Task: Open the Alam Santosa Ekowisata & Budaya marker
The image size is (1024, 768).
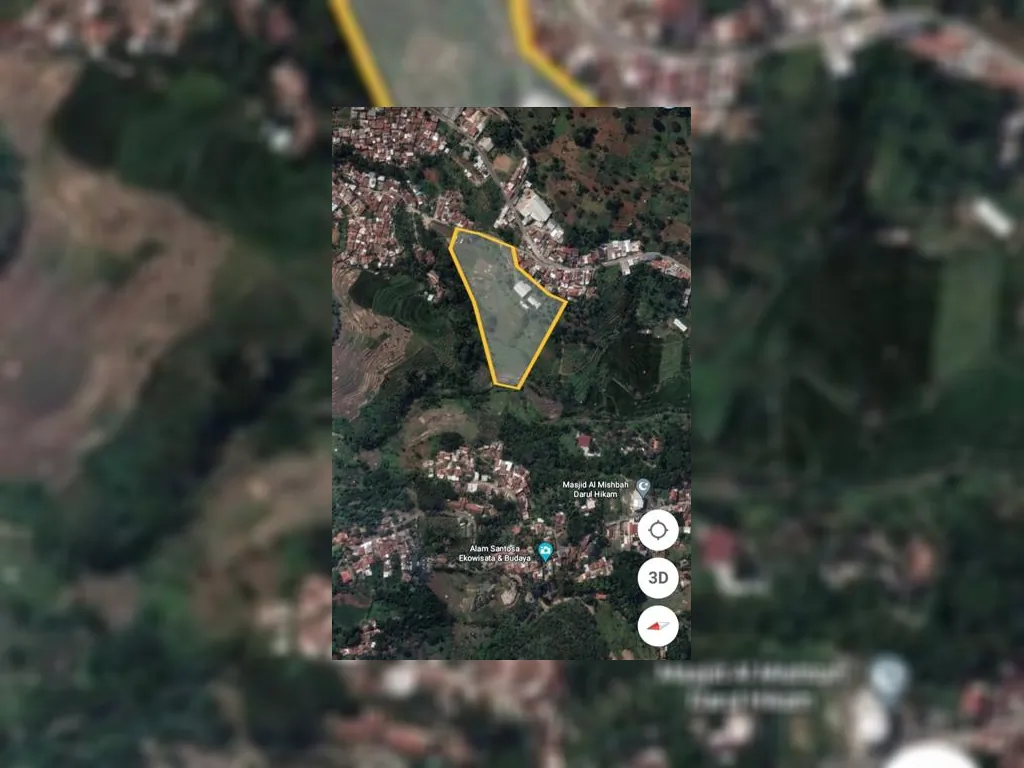Action: click(x=545, y=551)
